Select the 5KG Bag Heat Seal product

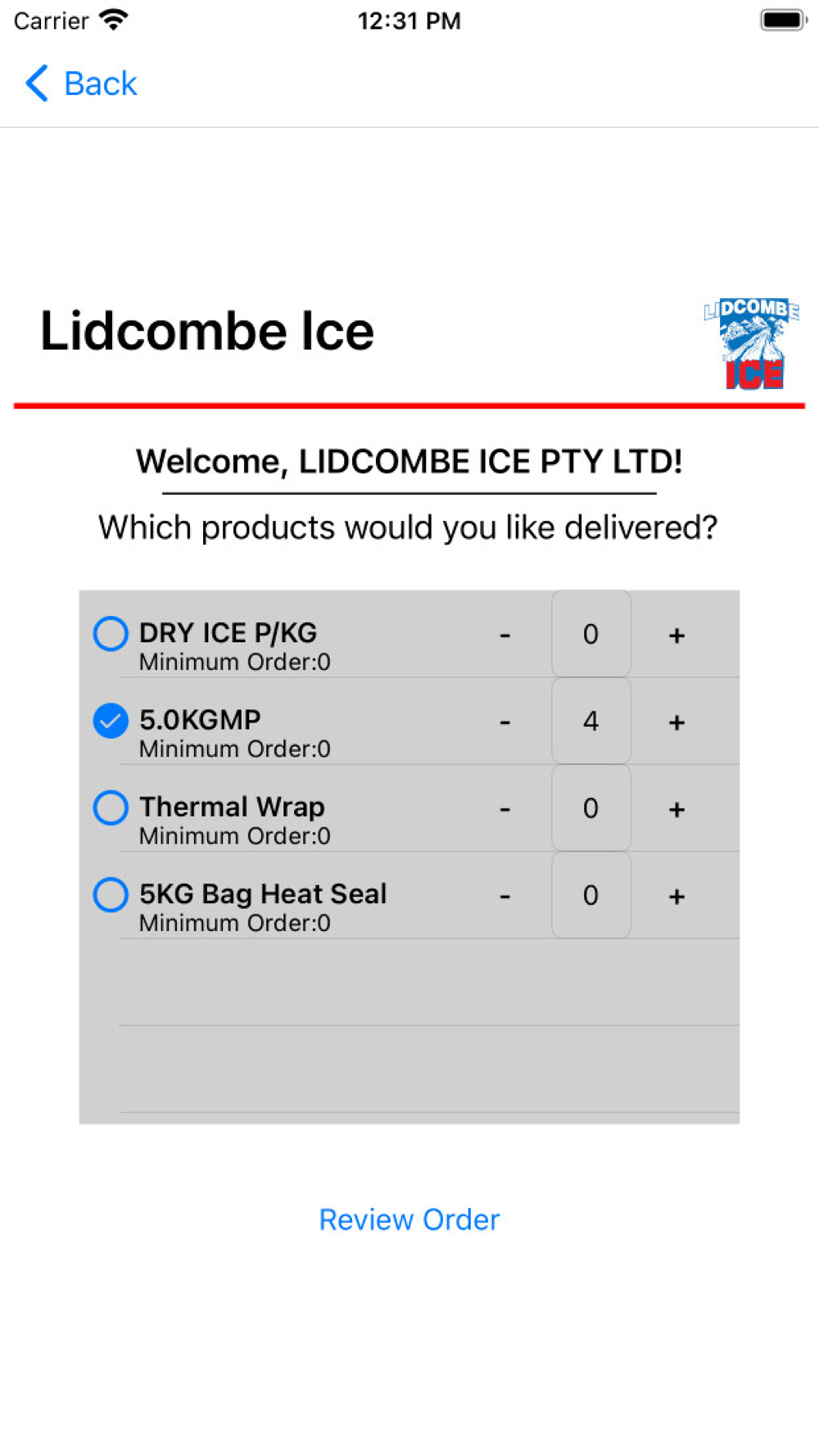click(x=111, y=894)
